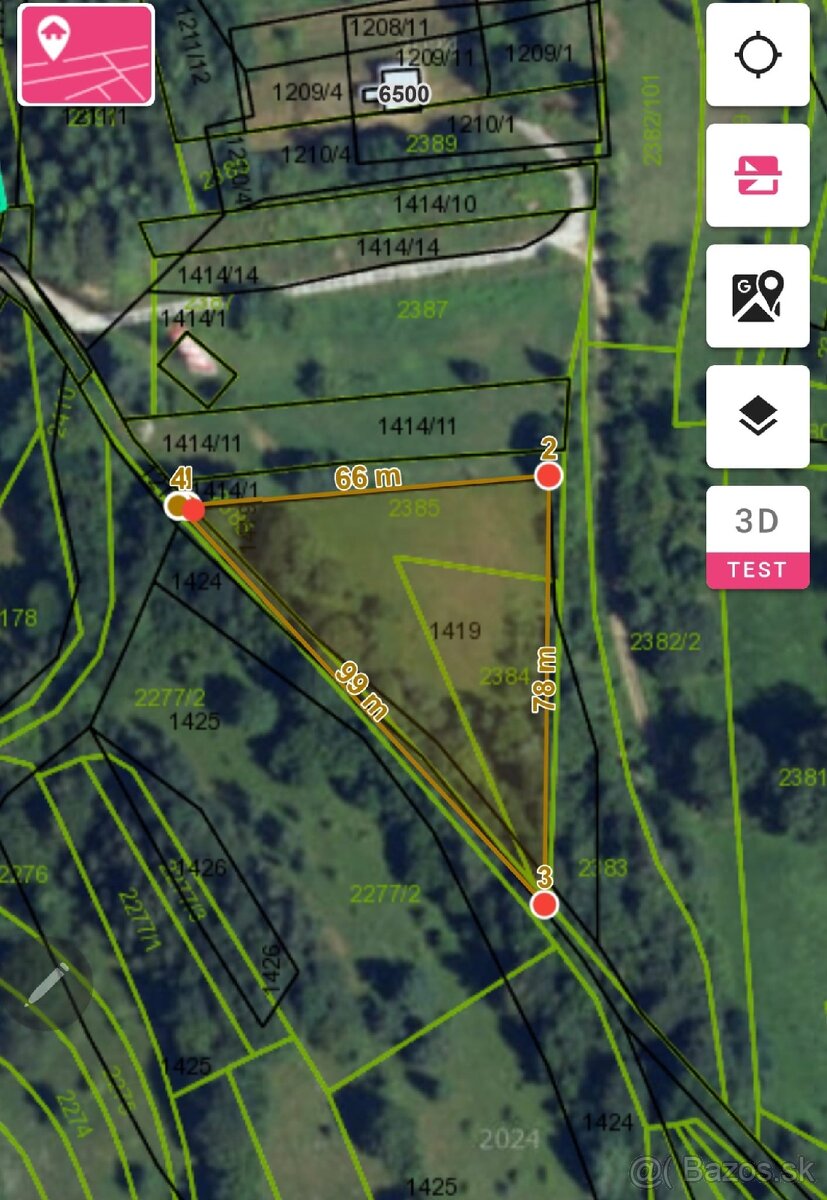Switch to the 3D TEST view
827x1200 pixels.
tap(758, 537)
